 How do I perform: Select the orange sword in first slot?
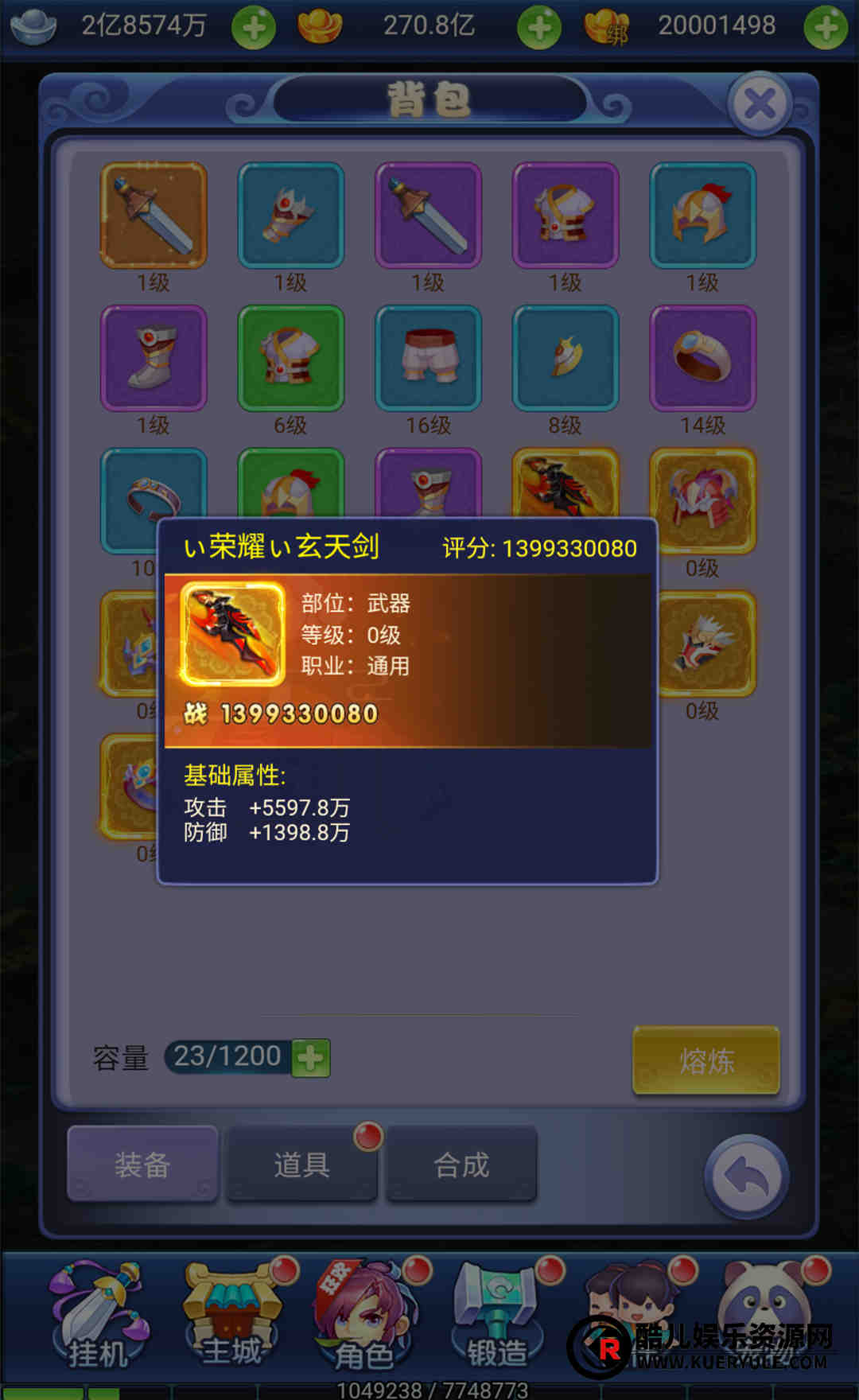tap(154, 215)
